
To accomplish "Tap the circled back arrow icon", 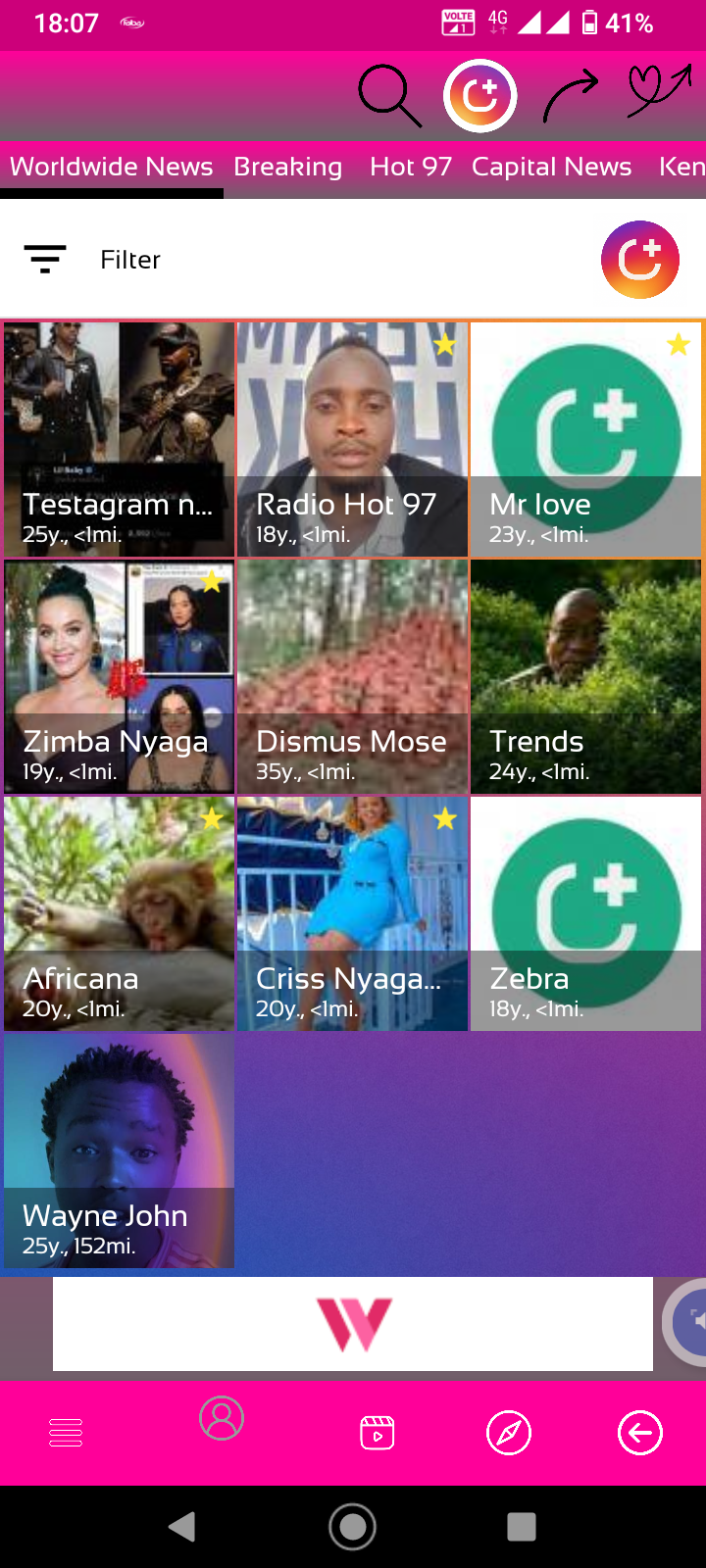I will [639, 1433].
